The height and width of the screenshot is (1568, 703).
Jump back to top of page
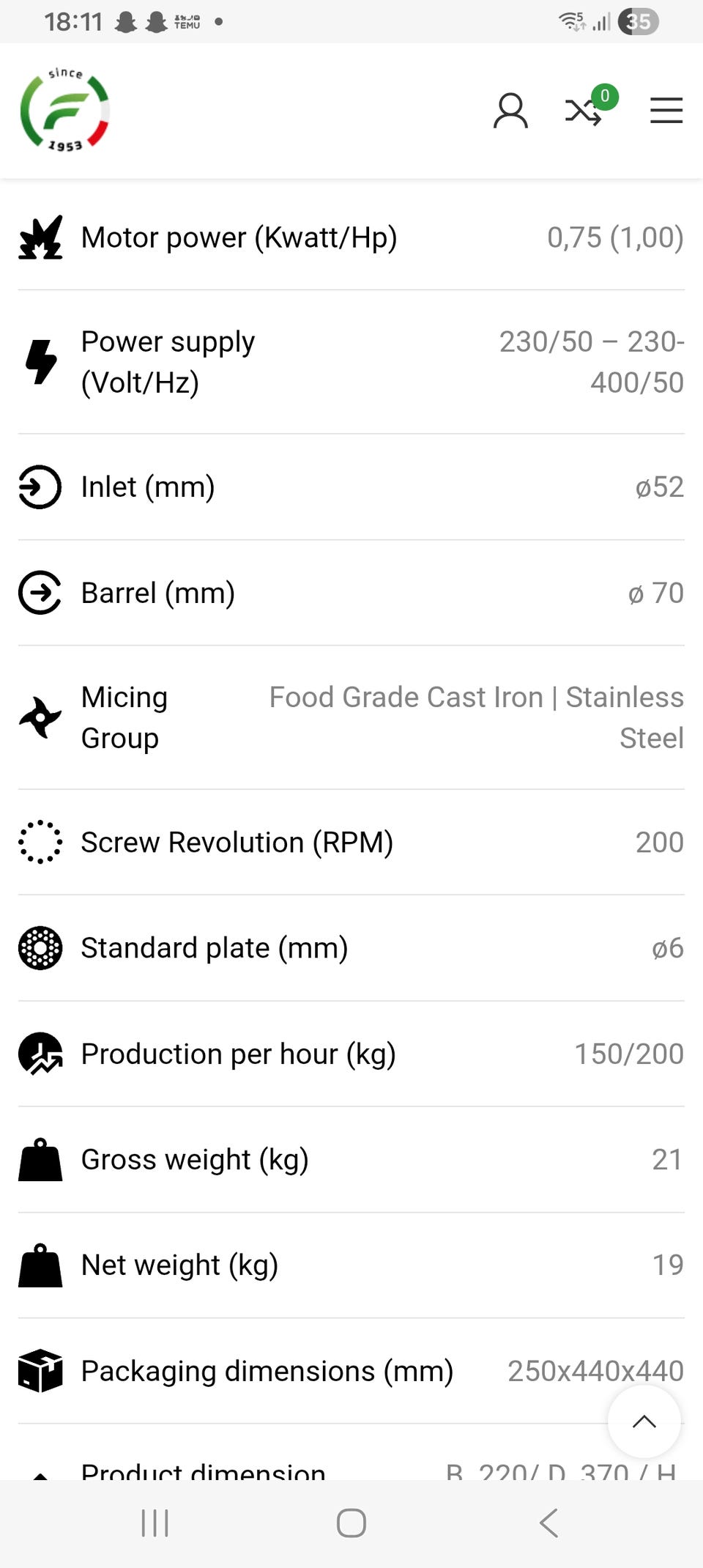tap(644, 1421)
